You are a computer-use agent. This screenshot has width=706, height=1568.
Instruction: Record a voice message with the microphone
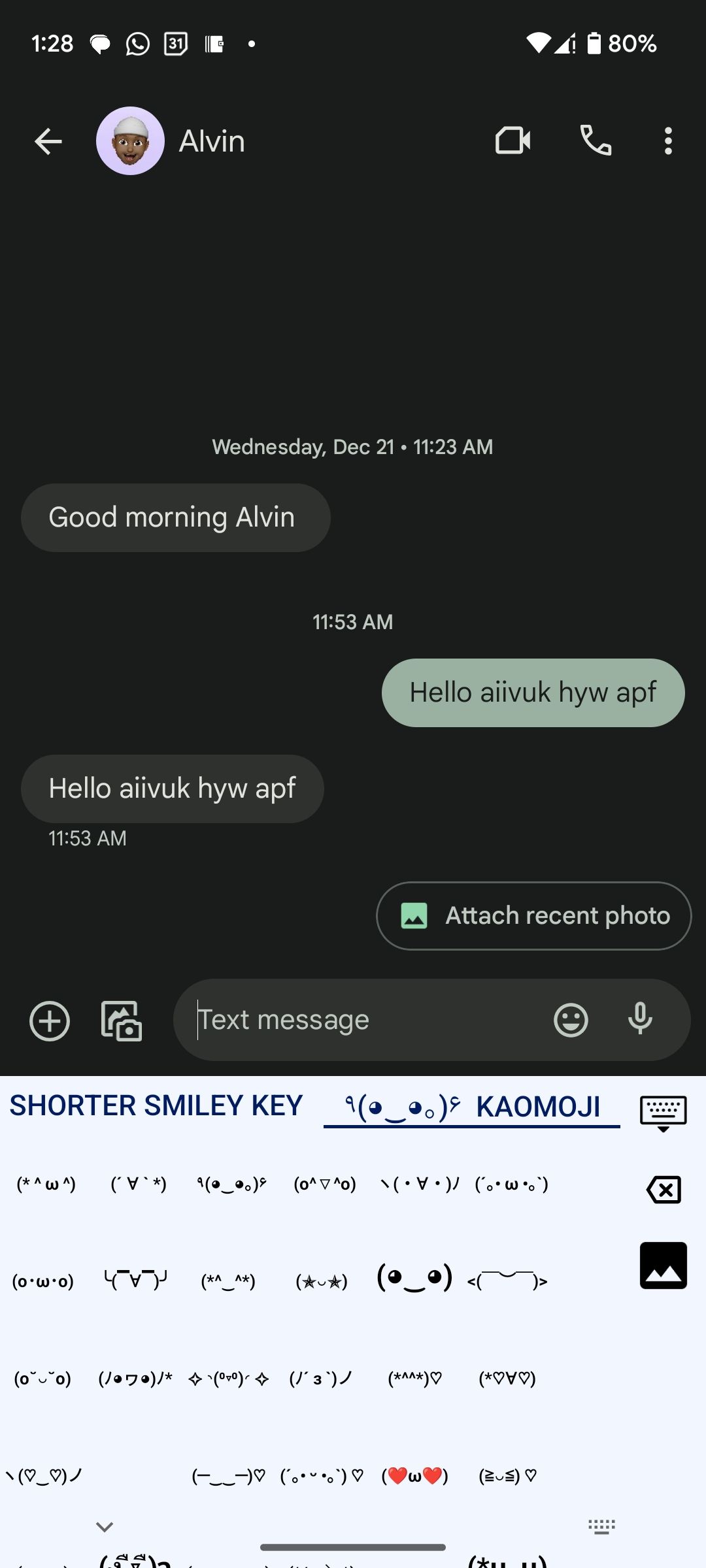(x=640, y=1019)
